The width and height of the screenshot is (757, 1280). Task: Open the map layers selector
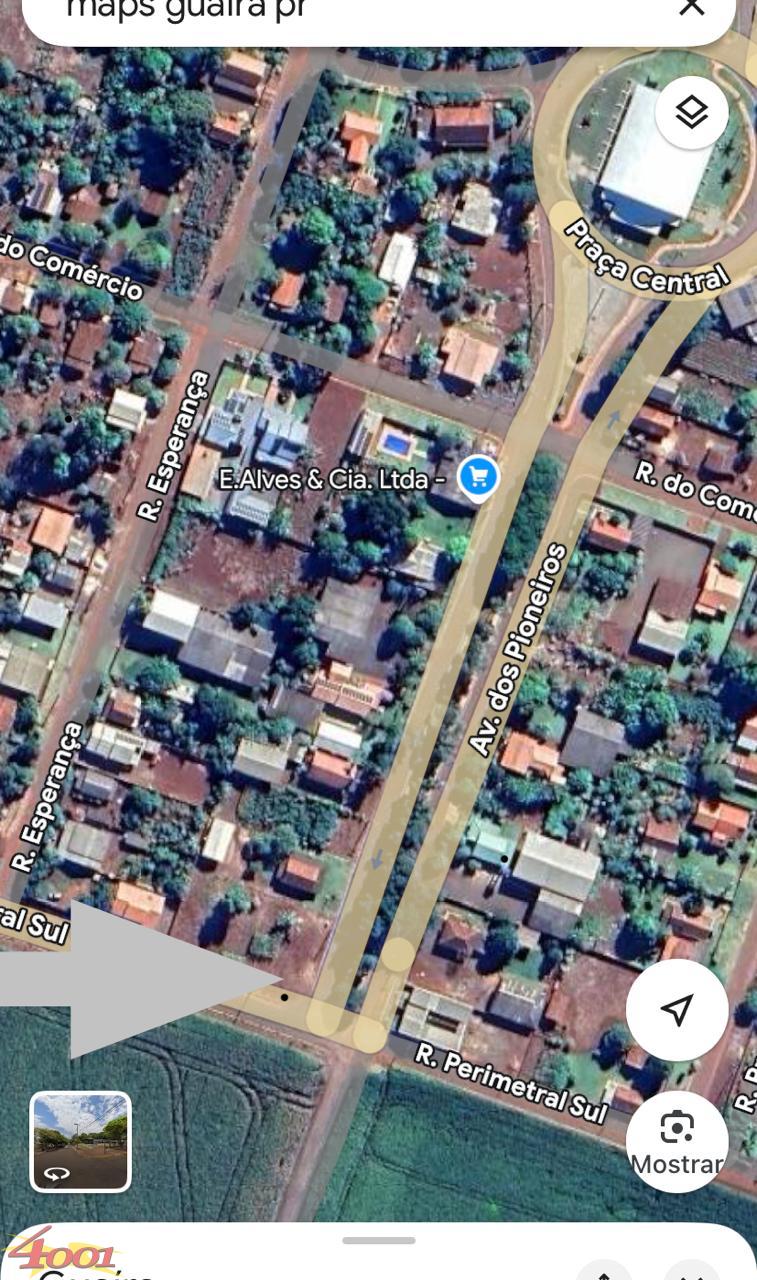click(x=691, y=113)
